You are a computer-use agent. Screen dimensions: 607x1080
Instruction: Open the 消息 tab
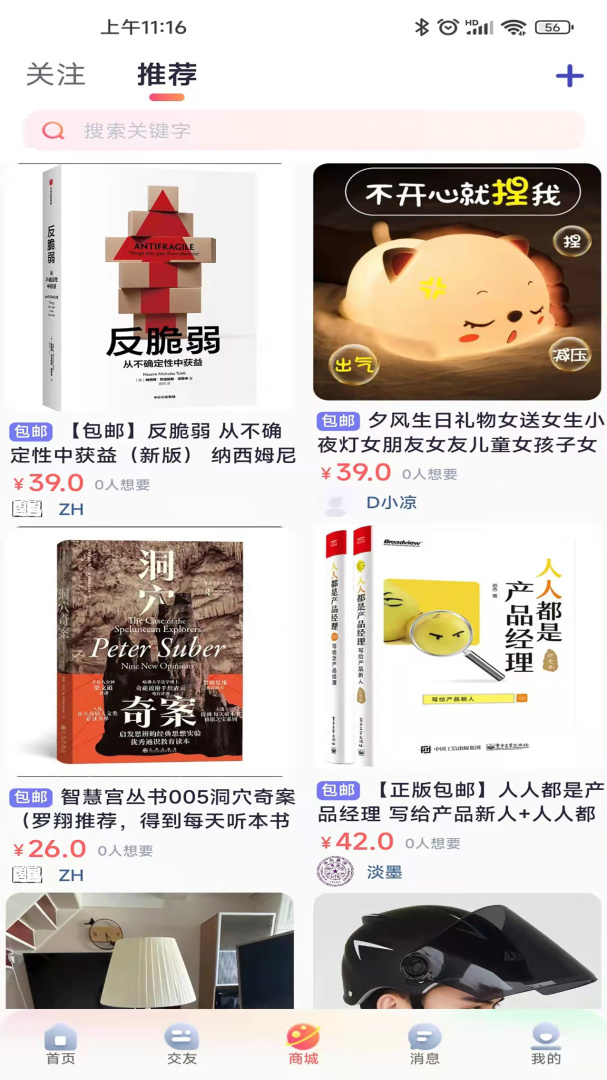[424, 1045]
